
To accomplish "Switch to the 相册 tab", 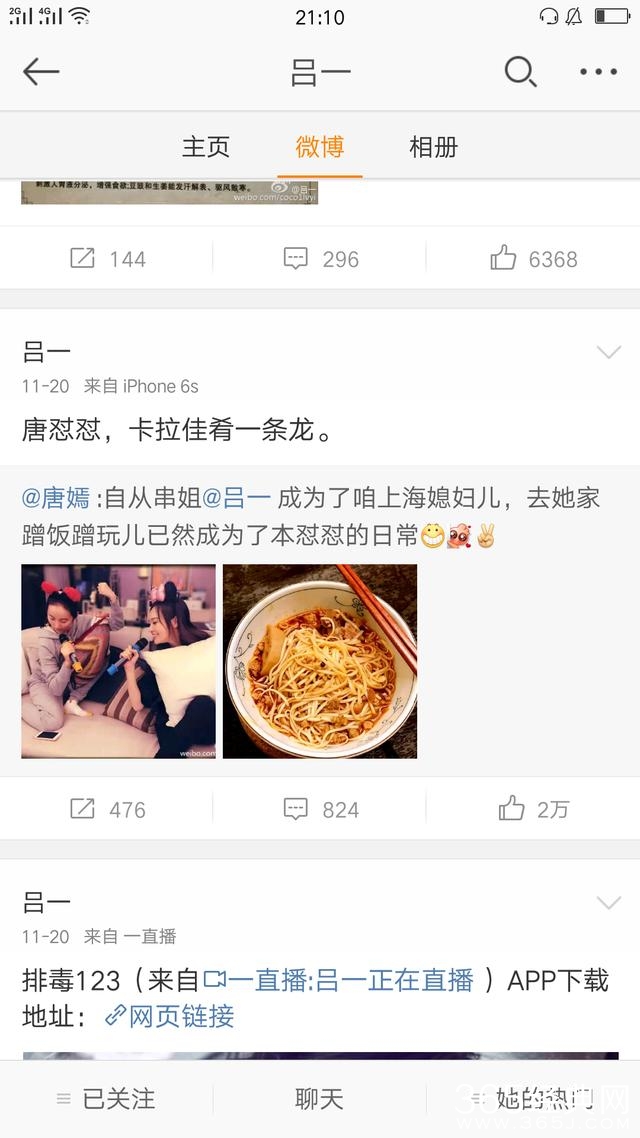I will click(433, 147).
